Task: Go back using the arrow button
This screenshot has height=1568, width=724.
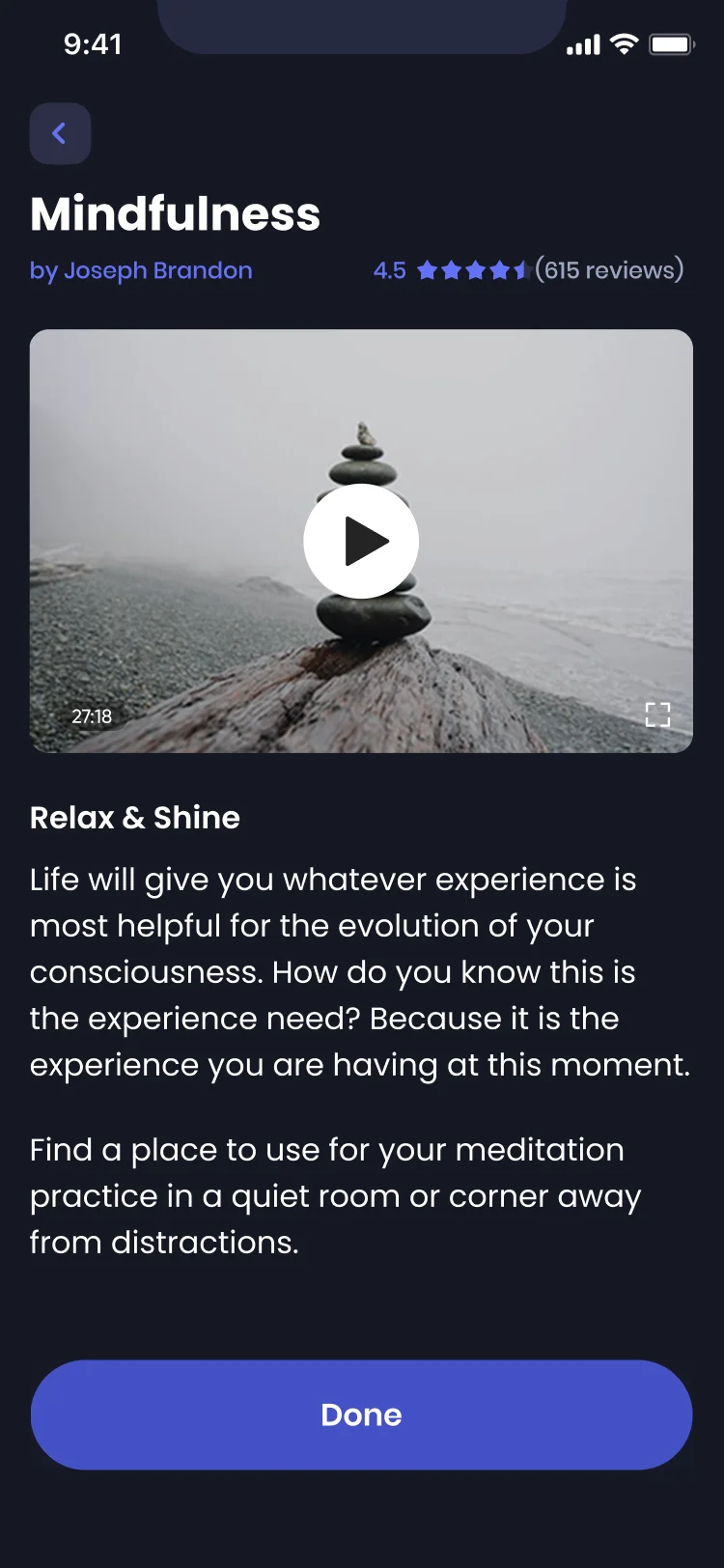Action: [x=60, y=134]
